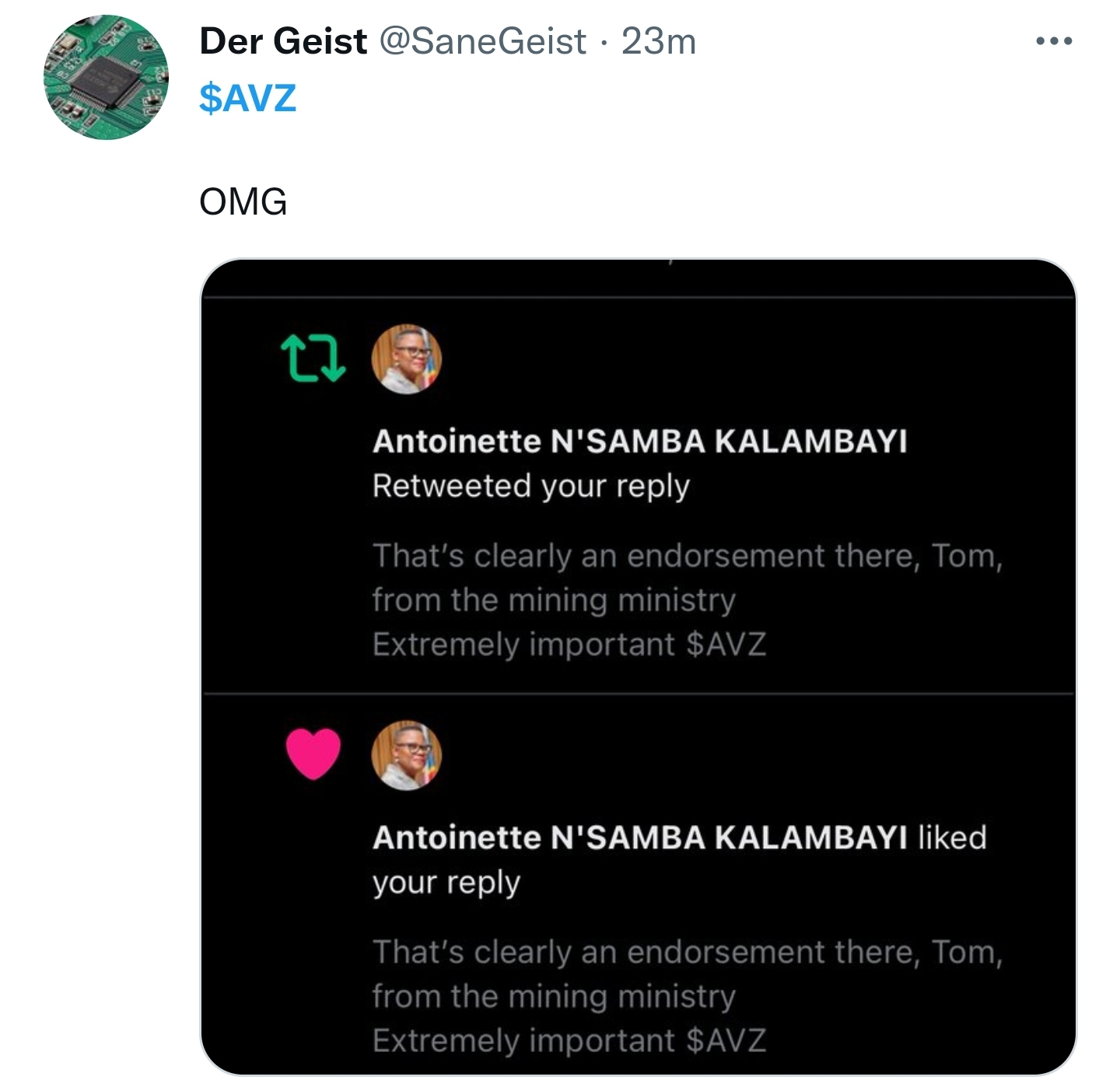Open the tweet's three-dot overflow menu

coord(1054,41)
